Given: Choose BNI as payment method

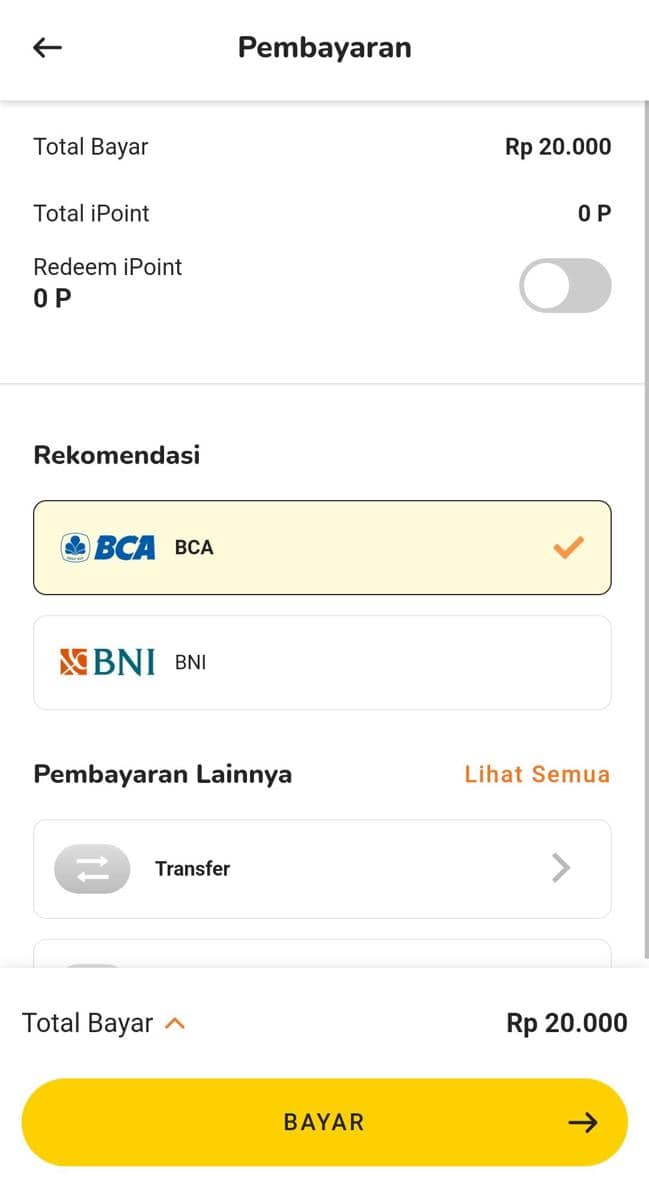Looking at the screenshot, I should pos(322,662).
